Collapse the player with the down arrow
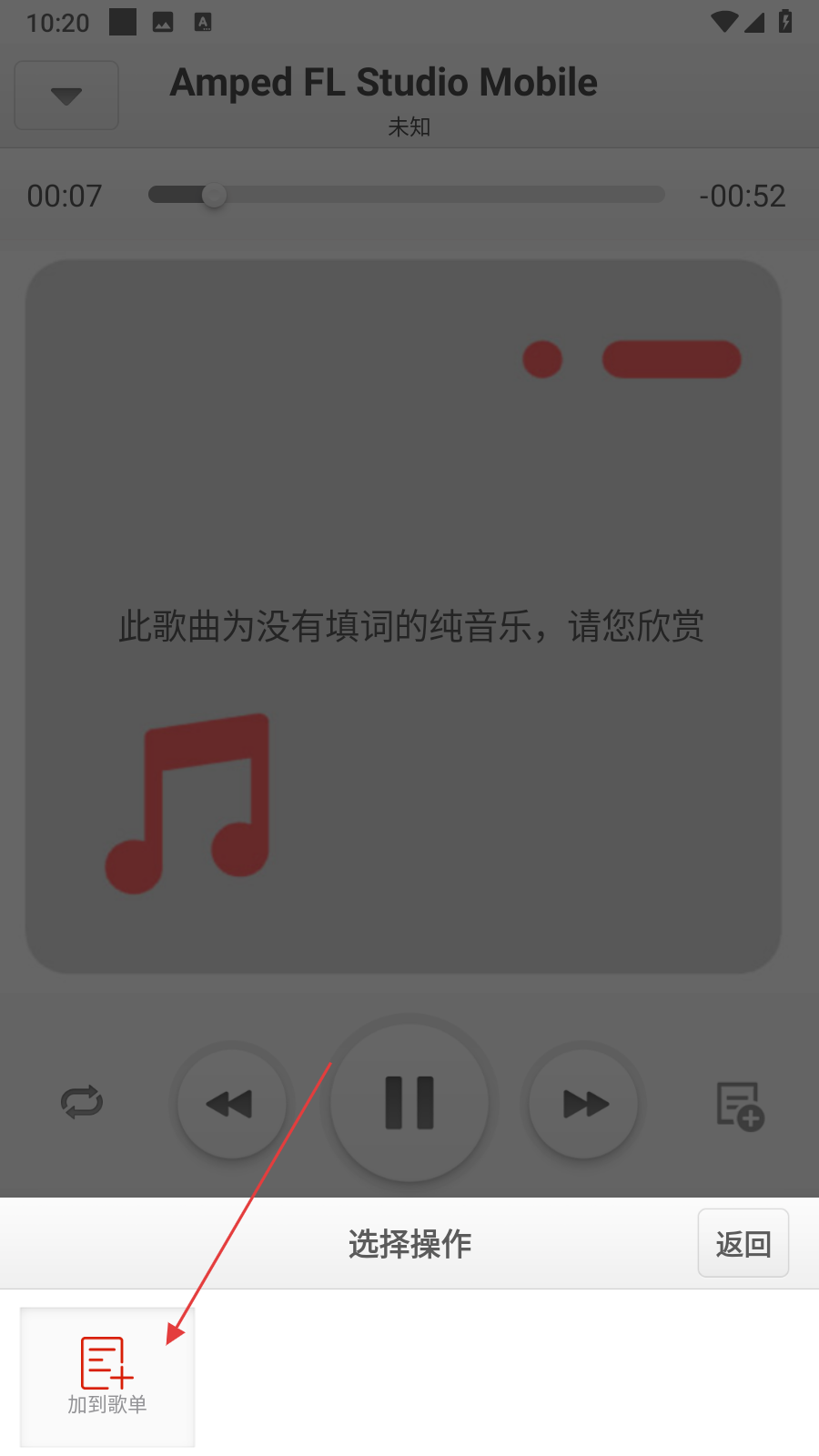The image size is (819, 1456). [x=66, y=96]
